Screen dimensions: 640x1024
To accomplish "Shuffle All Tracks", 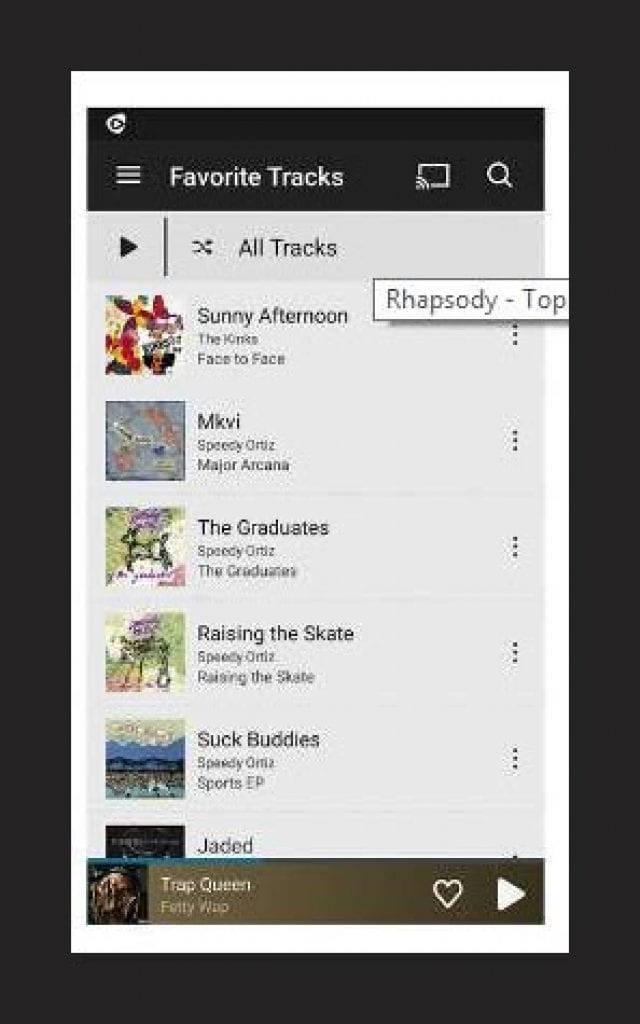I will [265, 248].
